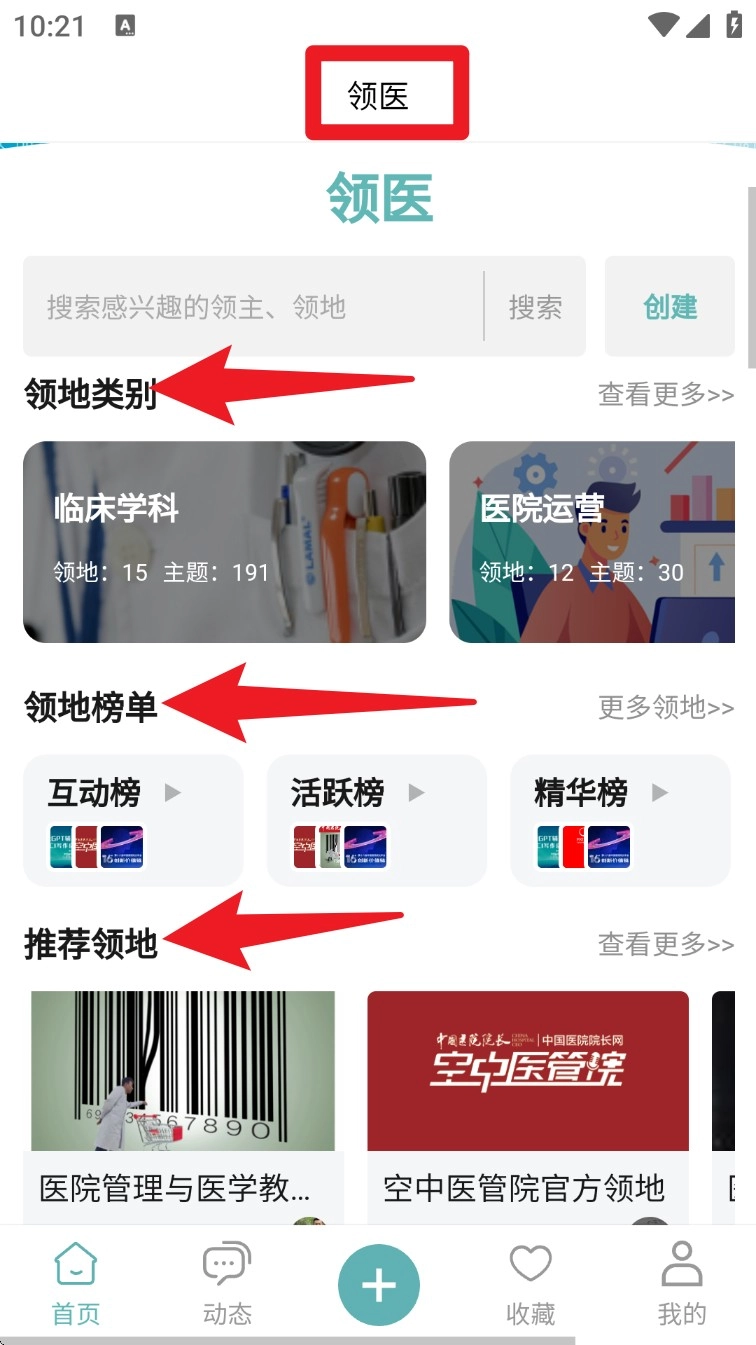Switch to the 我的 tab
The width and height of the screenshot is (756, 1345).
pyautogui.click(x=681, y=1284)
